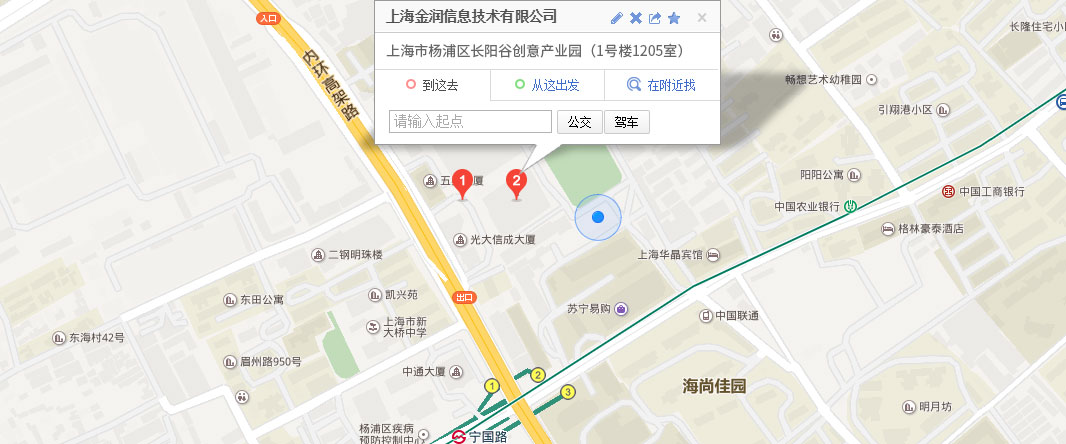The height and width of the screenshot is (444, 1066).
Task: Open the 在附近找 nearby search tab
Action: 662,86
